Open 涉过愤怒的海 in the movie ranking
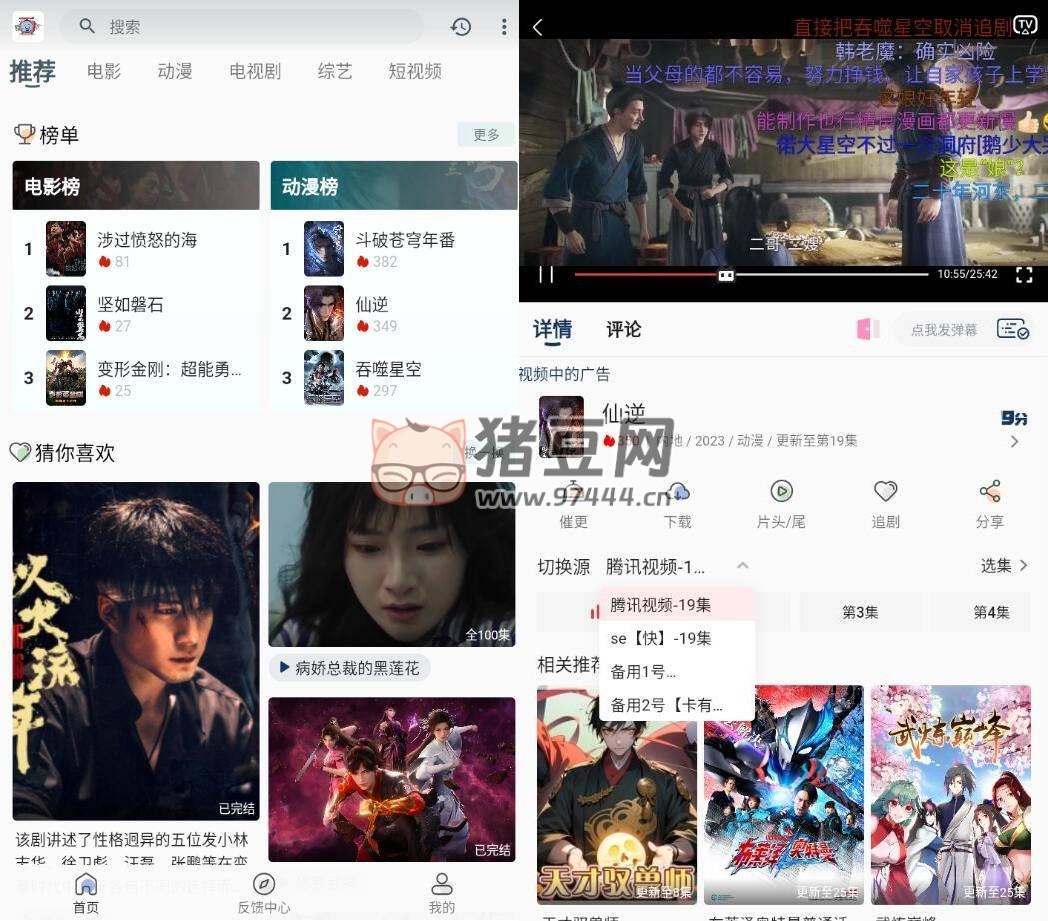Screen dimensions: 1048x921 [147, 240]
